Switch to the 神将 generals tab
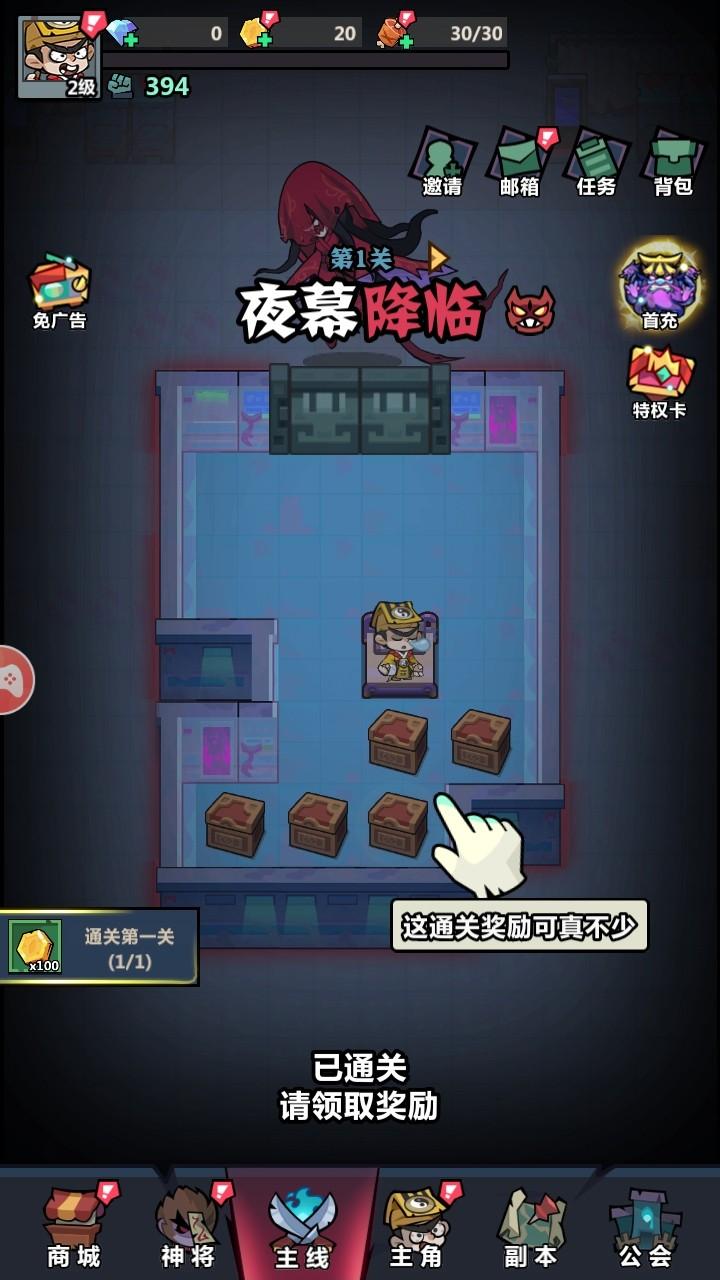 pos(188,1226)
